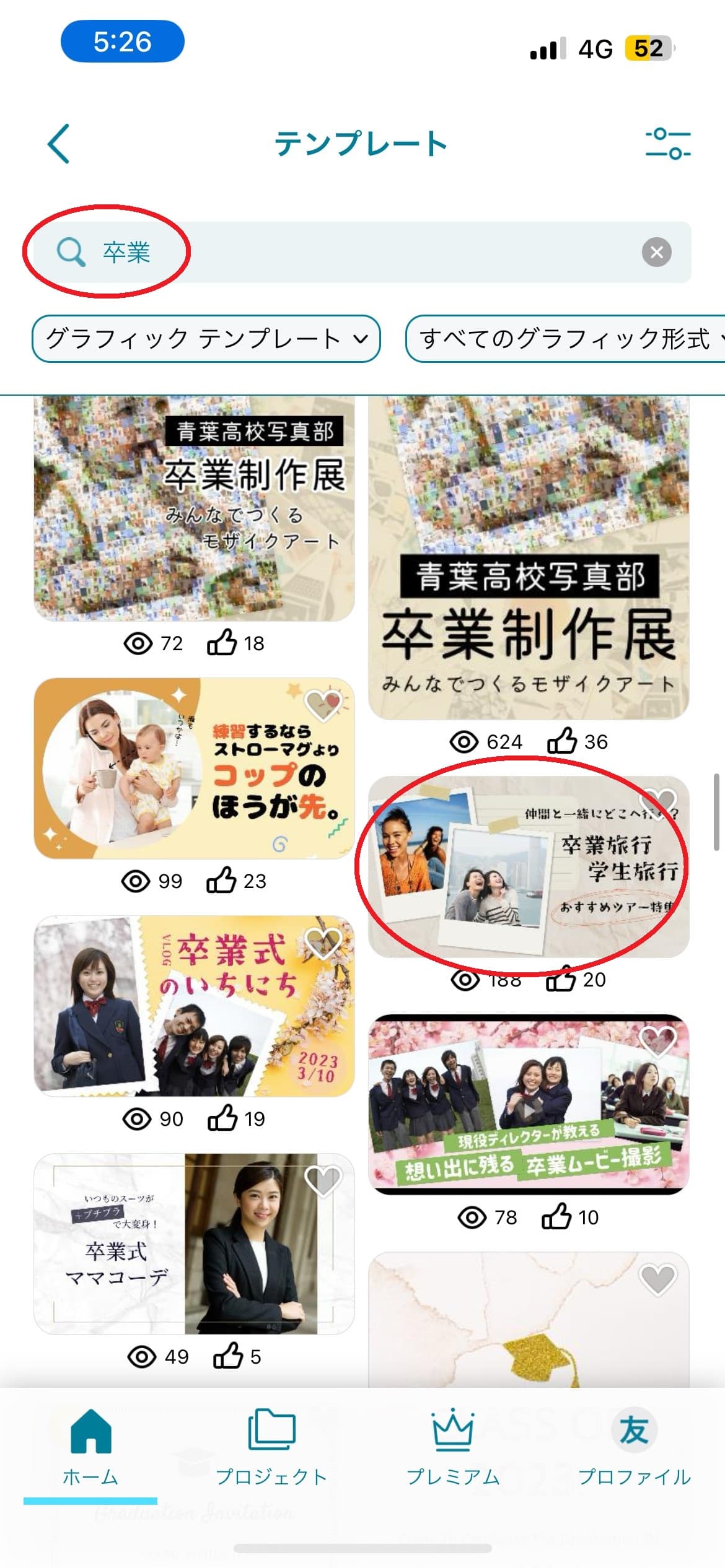Open the 卒業旅行 学生旅行 template
The width and height of the screenshot is (725, 1568).
click(529, 867)
